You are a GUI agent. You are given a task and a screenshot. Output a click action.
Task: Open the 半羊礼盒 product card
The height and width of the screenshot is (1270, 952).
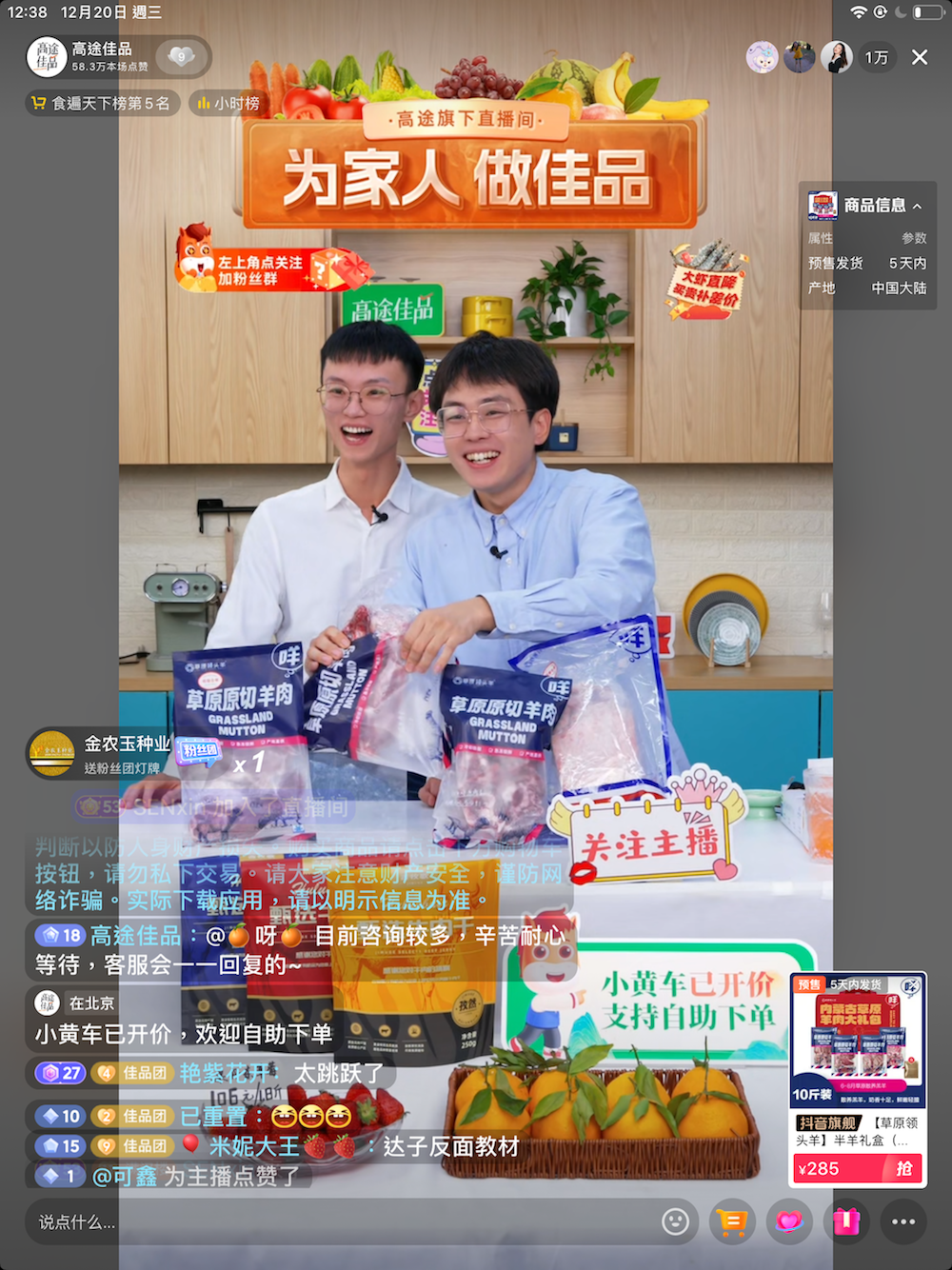(857, 1057)
